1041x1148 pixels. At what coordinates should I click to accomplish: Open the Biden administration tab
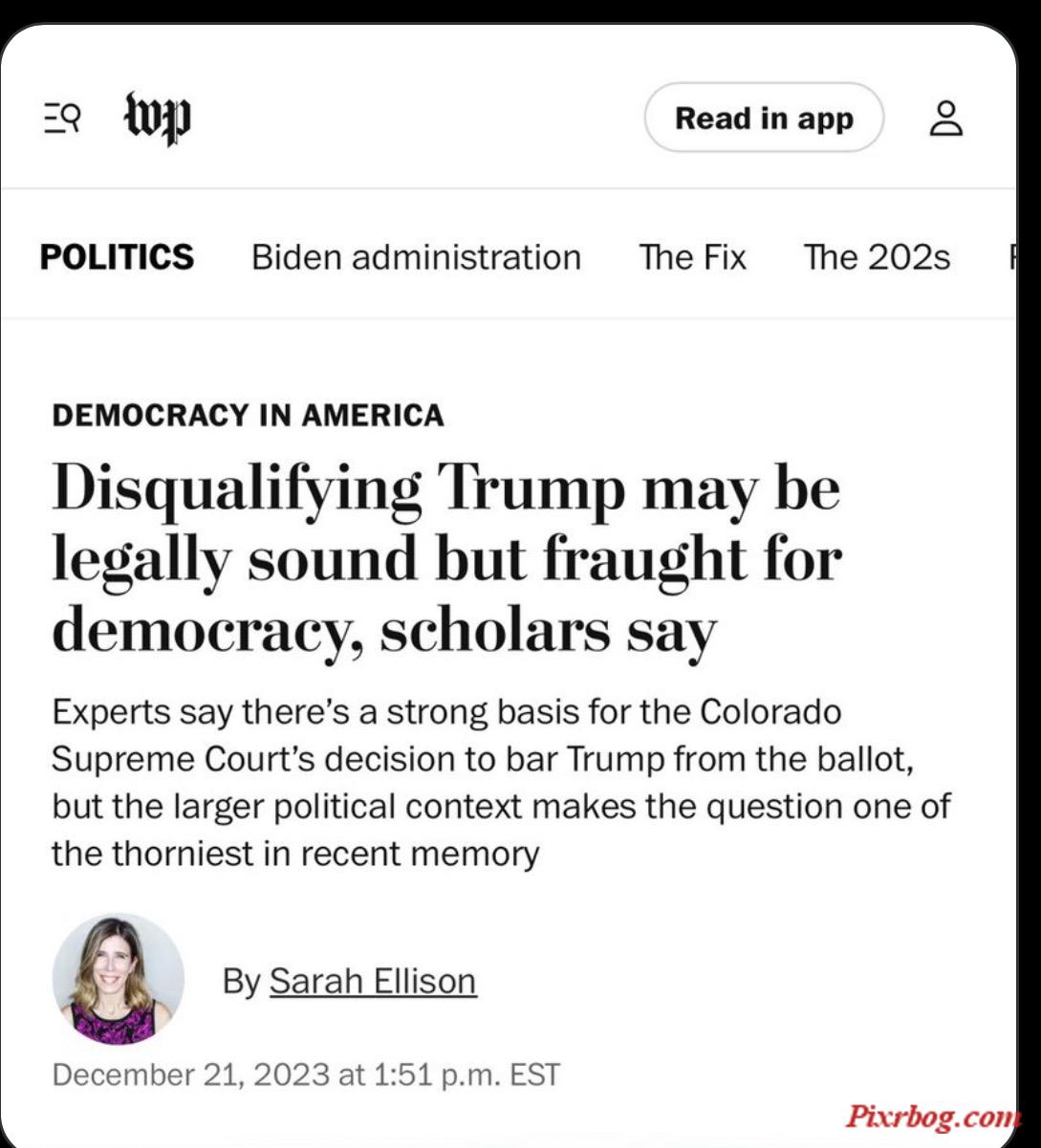click(x=416, y=257)
